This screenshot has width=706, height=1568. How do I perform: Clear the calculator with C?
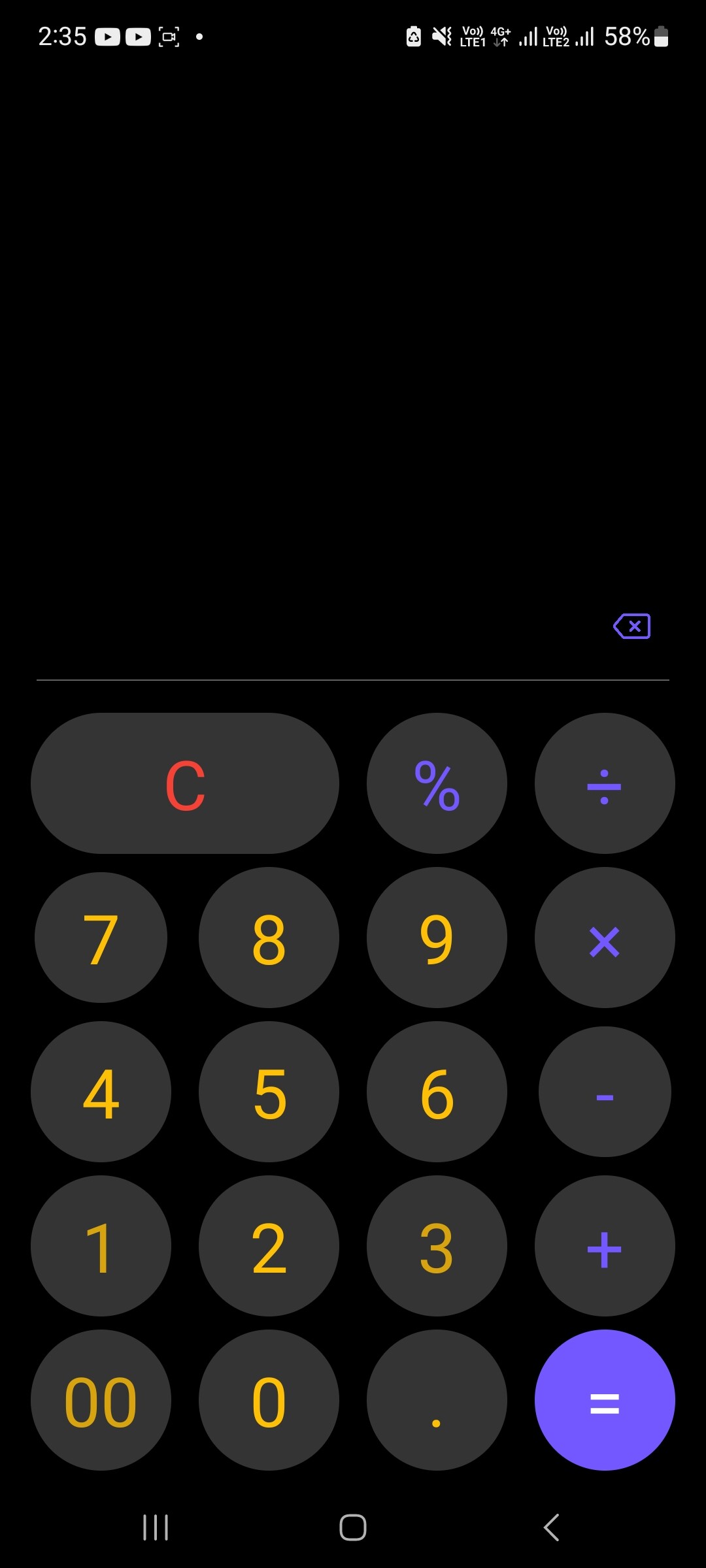tap(185, 783)
